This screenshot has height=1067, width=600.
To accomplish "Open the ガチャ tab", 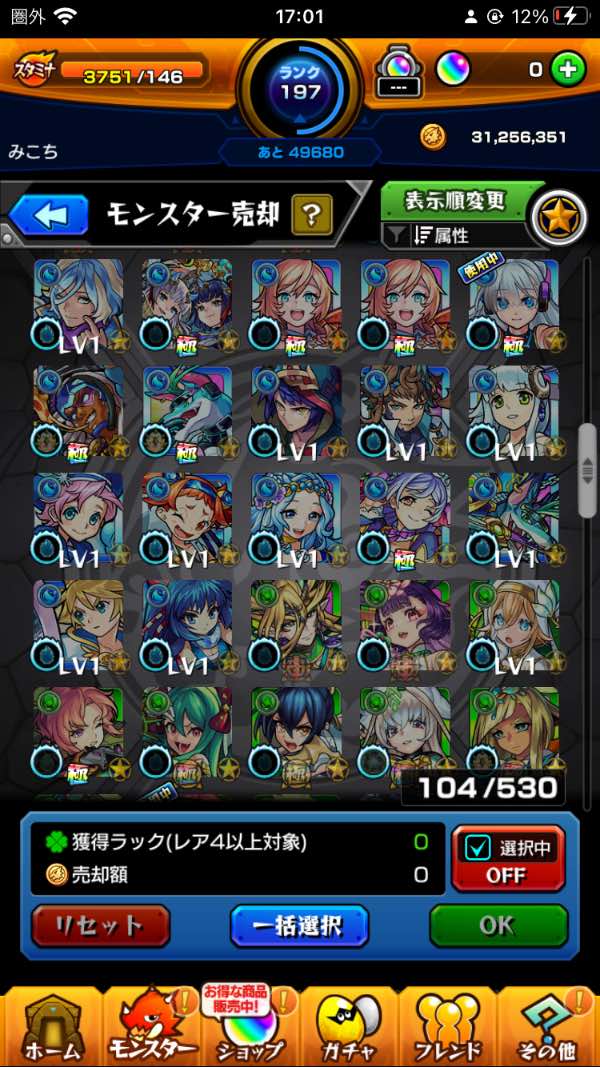I will pyautogui.click(x=350, y=1025).
